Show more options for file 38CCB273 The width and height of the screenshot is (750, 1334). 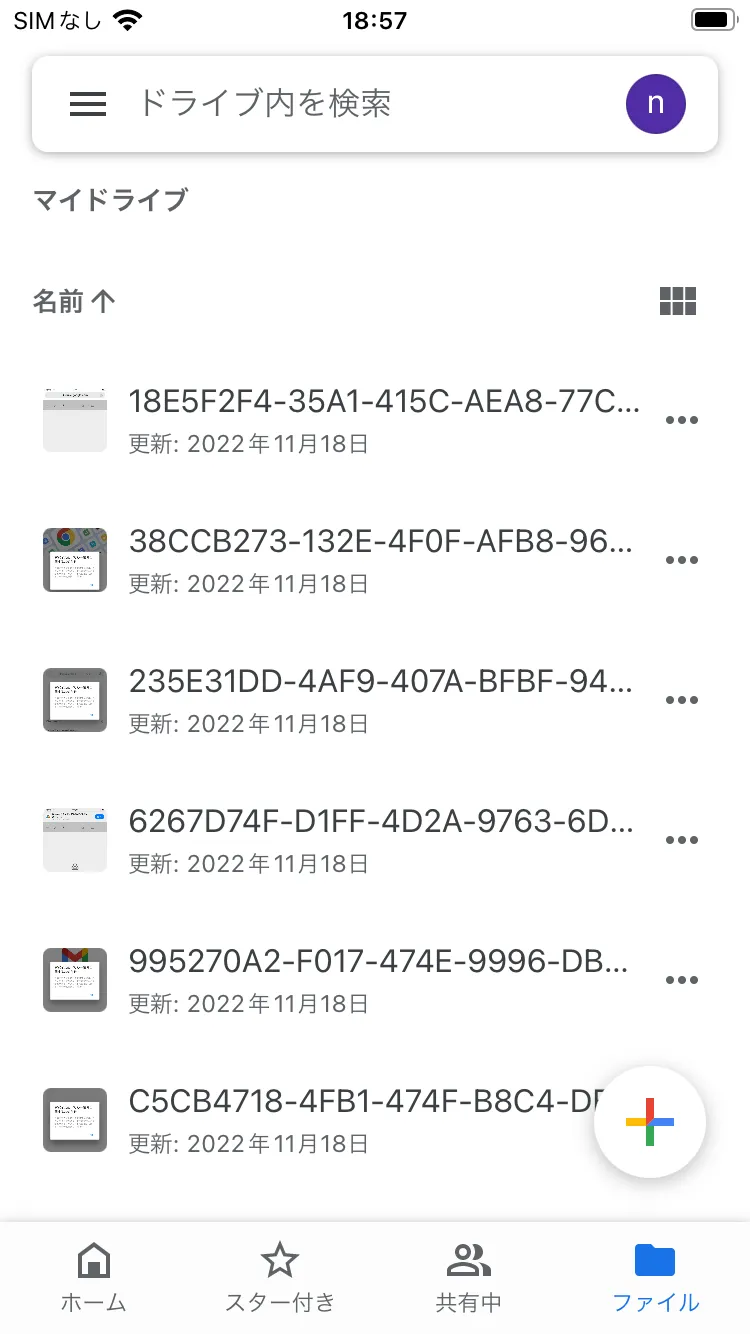tap(682, 560)
